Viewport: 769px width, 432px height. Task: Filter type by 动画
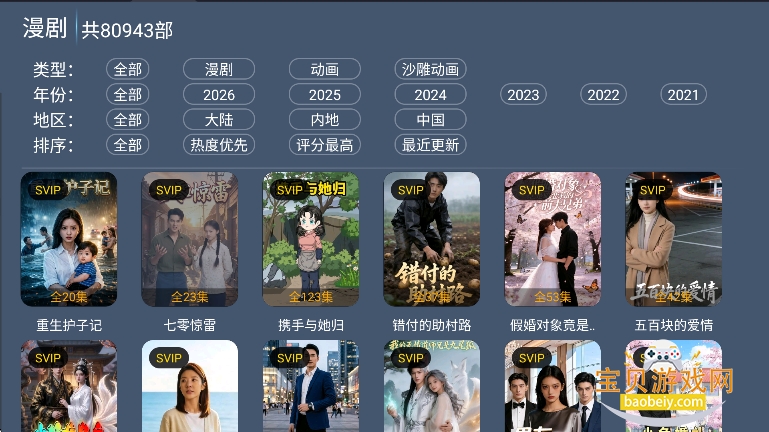click(324, 70)
